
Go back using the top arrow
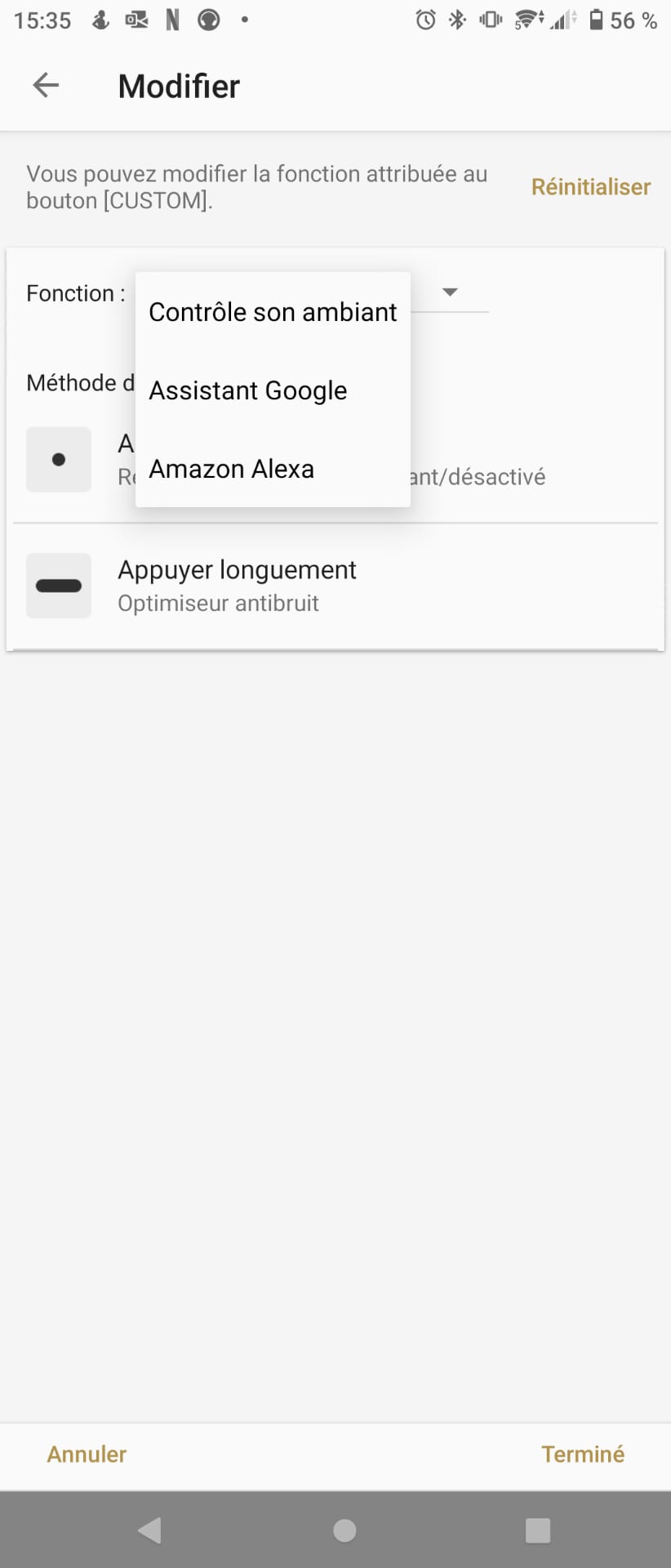tap(46, 85)
